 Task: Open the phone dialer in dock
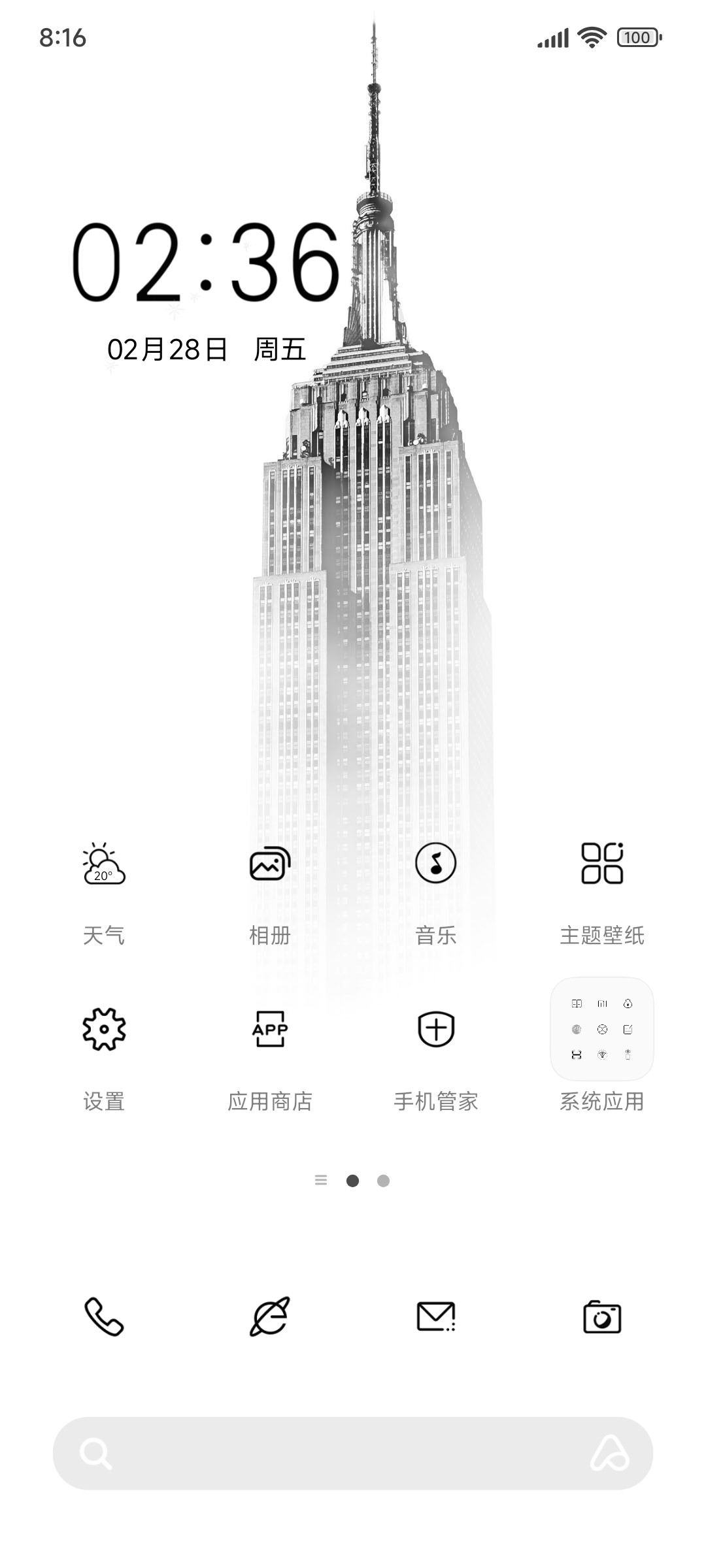coord(104,1316)
